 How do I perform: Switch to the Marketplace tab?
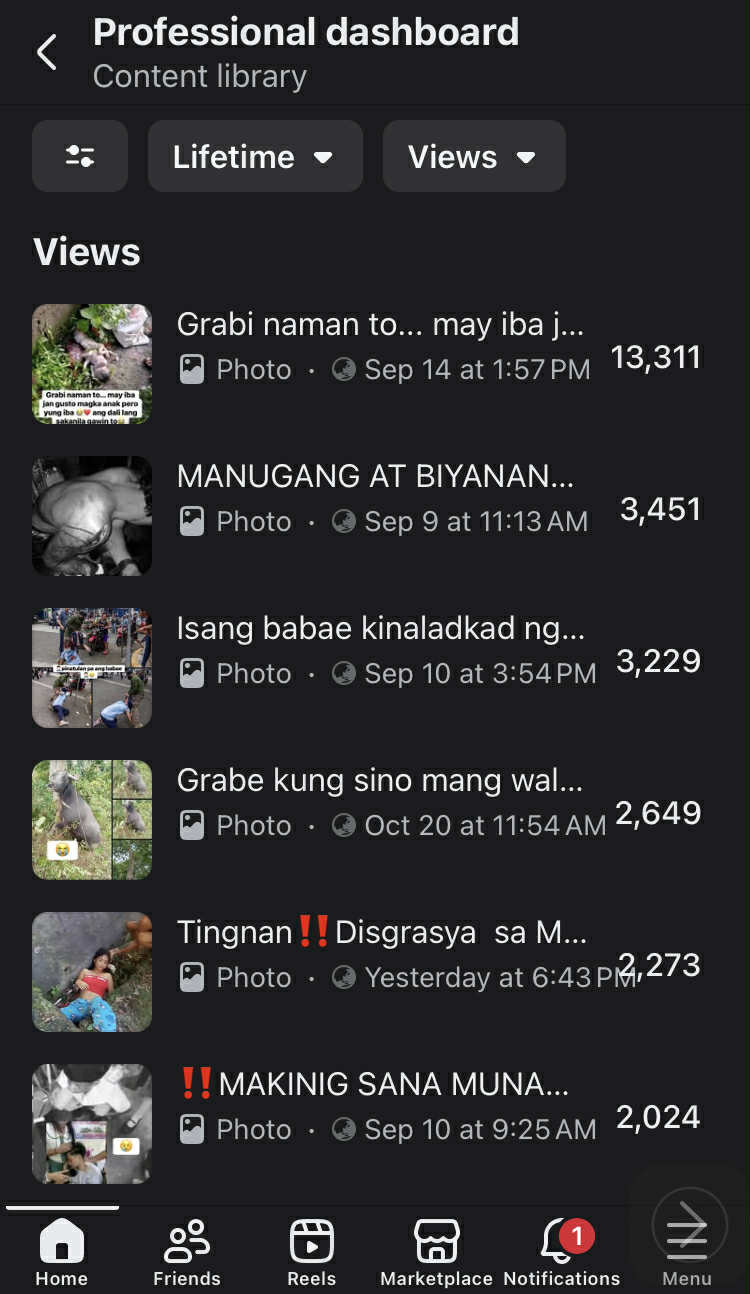pyautogui.click(x=437, y=1251)
